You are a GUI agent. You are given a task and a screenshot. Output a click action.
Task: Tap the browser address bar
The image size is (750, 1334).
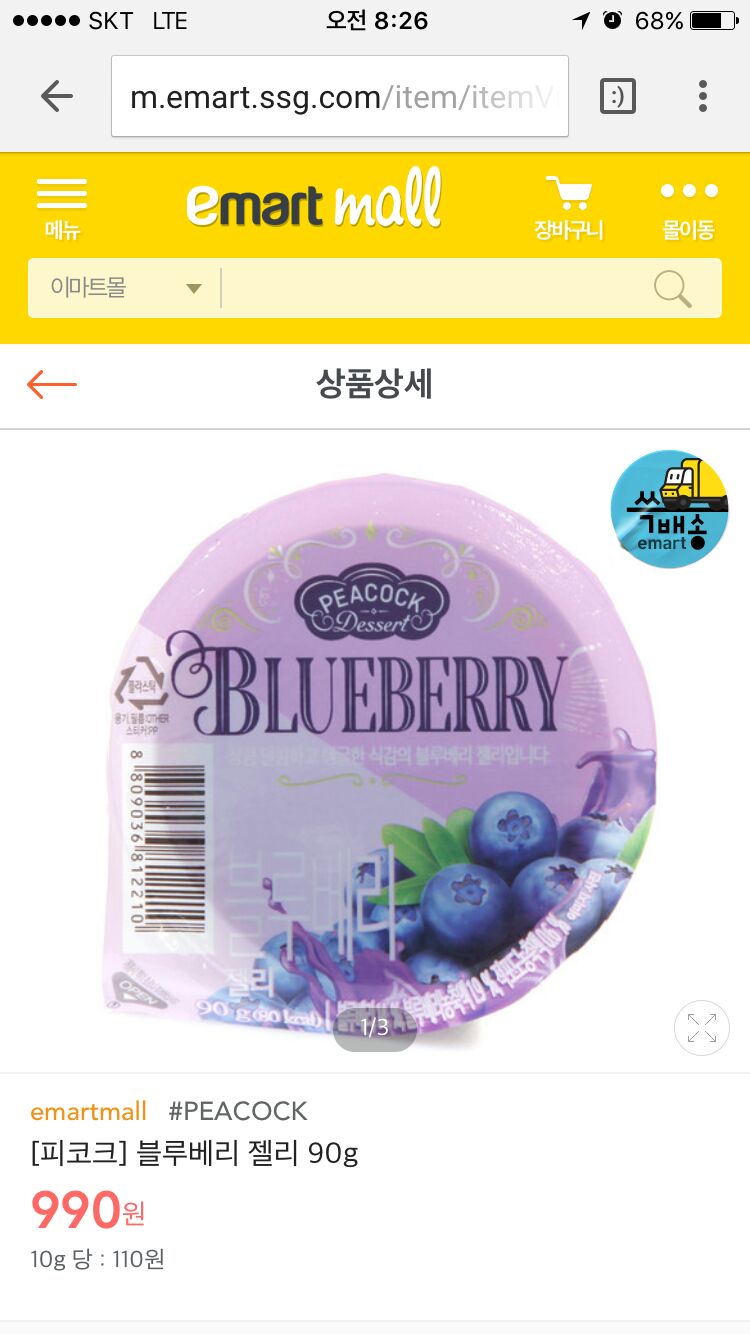coord(340,96)
